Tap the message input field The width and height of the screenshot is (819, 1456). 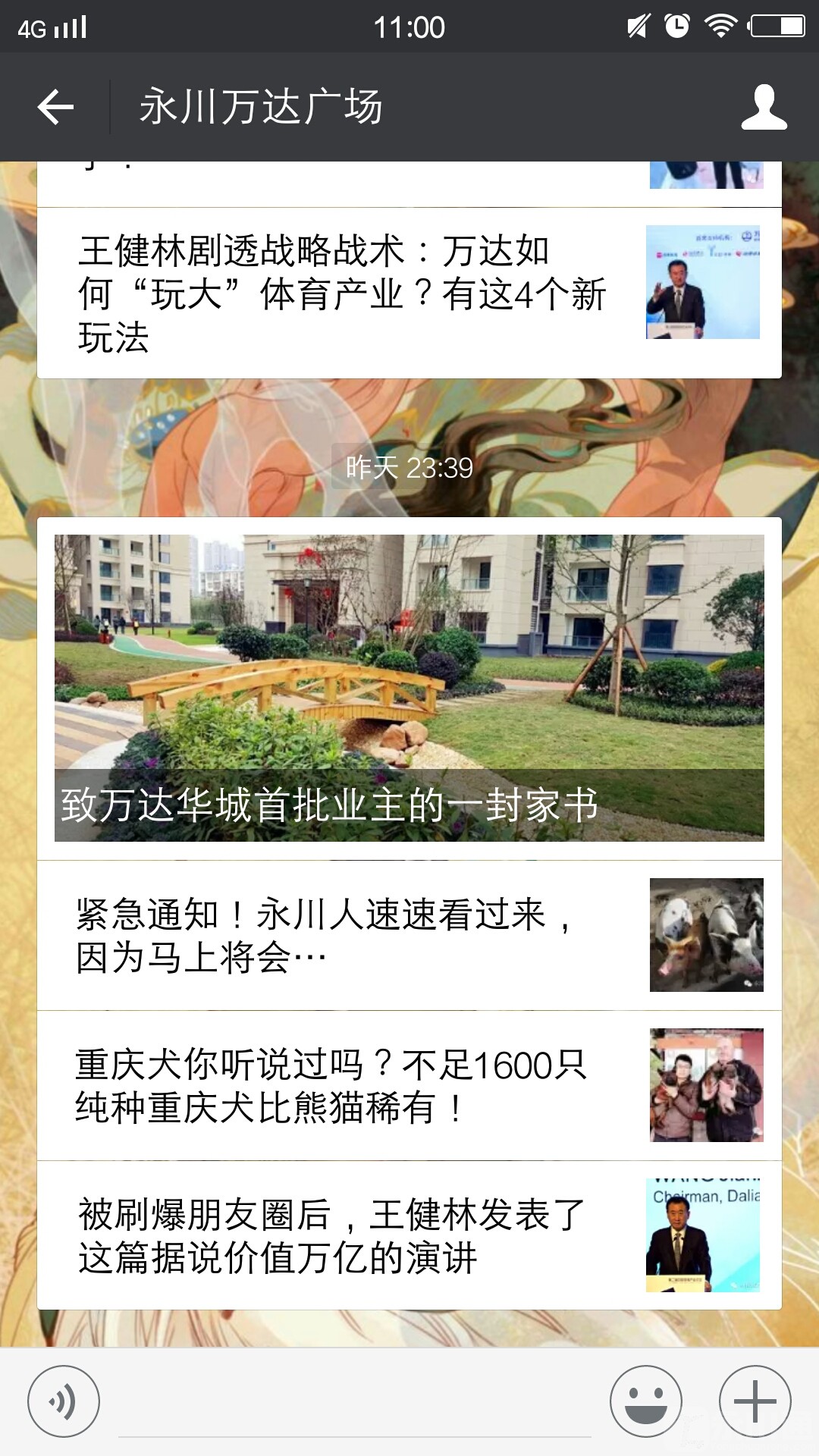356,1403
